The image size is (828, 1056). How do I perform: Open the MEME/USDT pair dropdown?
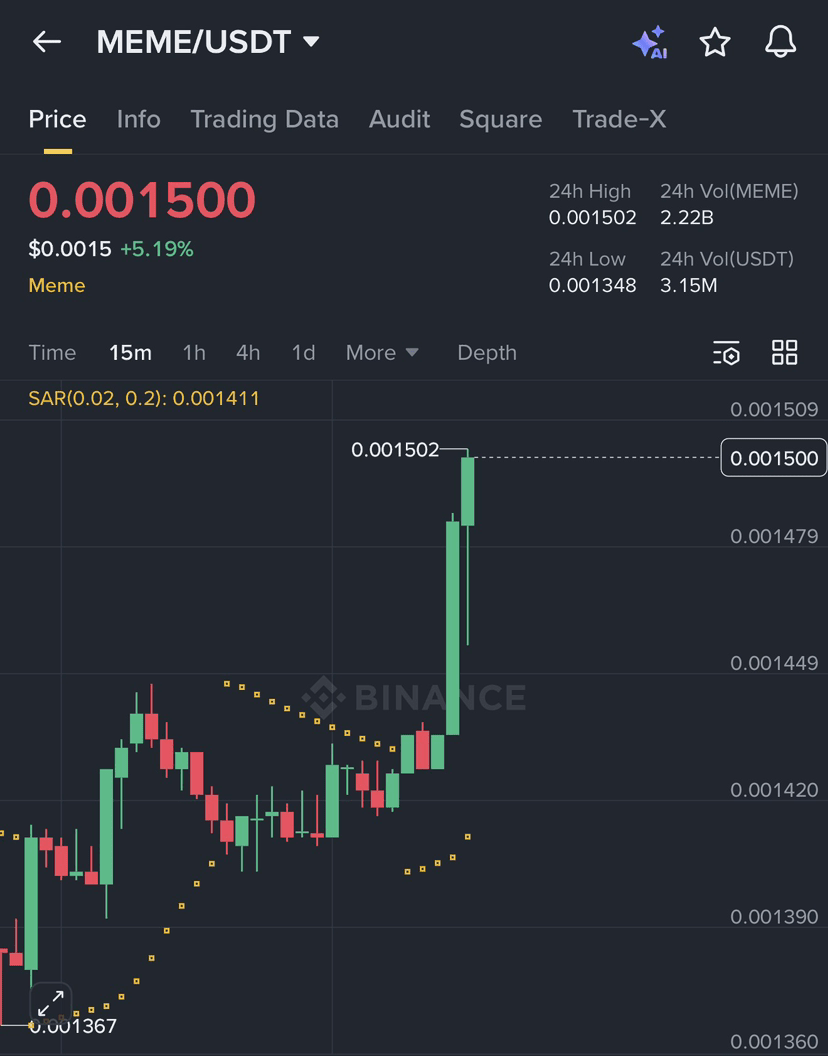coord(310,42)
